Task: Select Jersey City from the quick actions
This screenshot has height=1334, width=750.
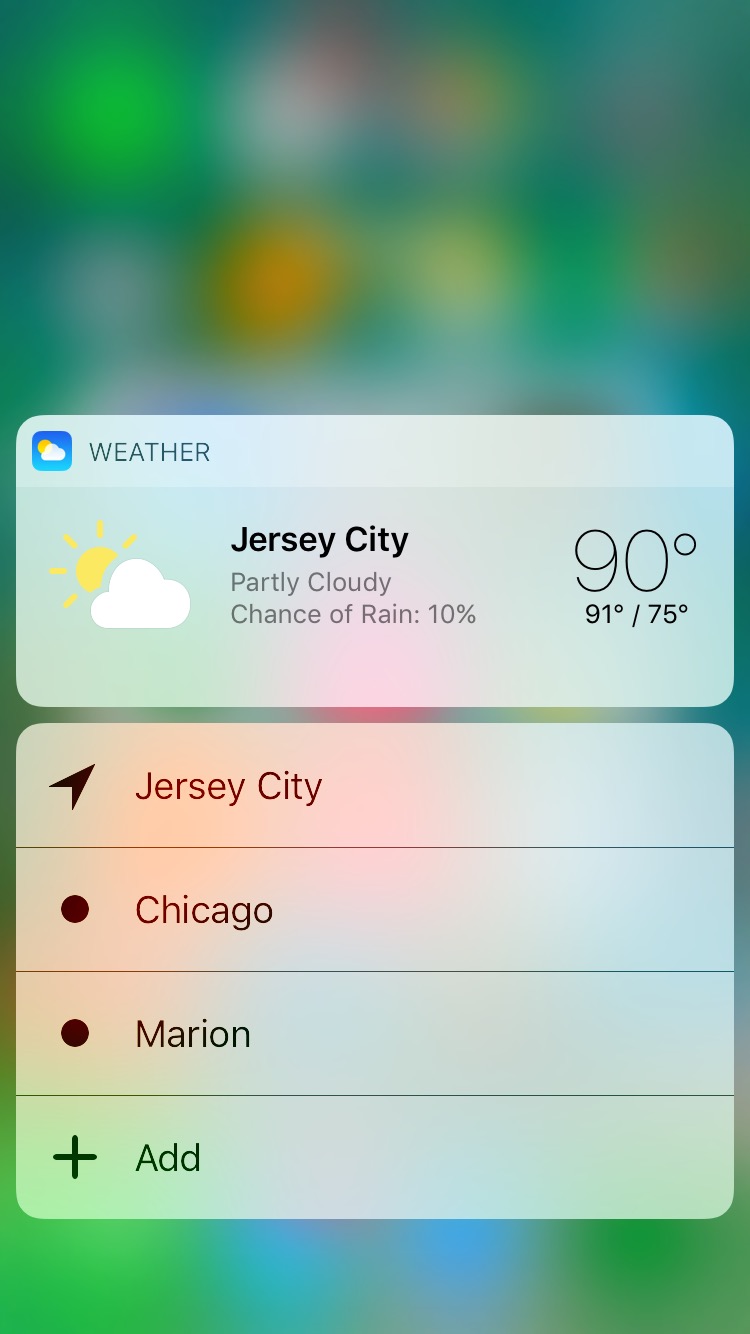Action: [229, 787]
